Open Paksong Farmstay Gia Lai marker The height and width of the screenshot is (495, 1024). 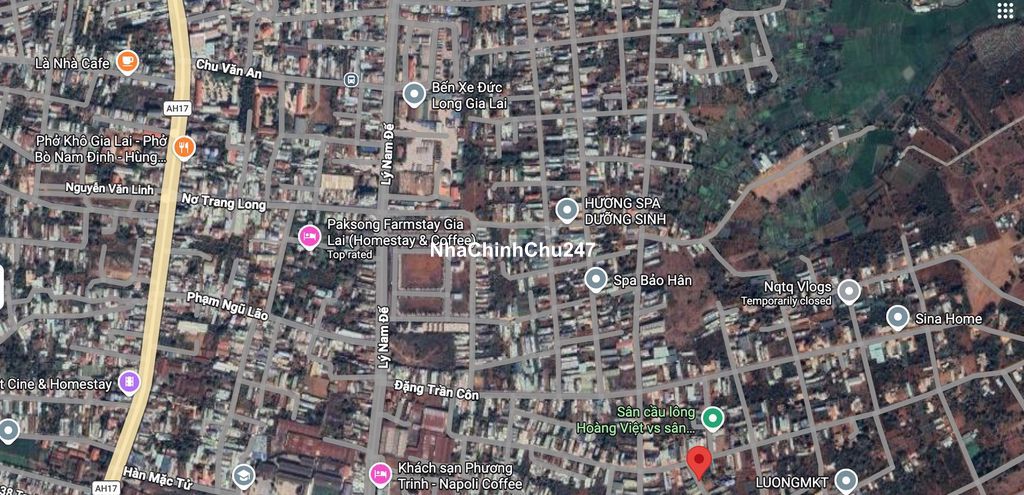310,237
